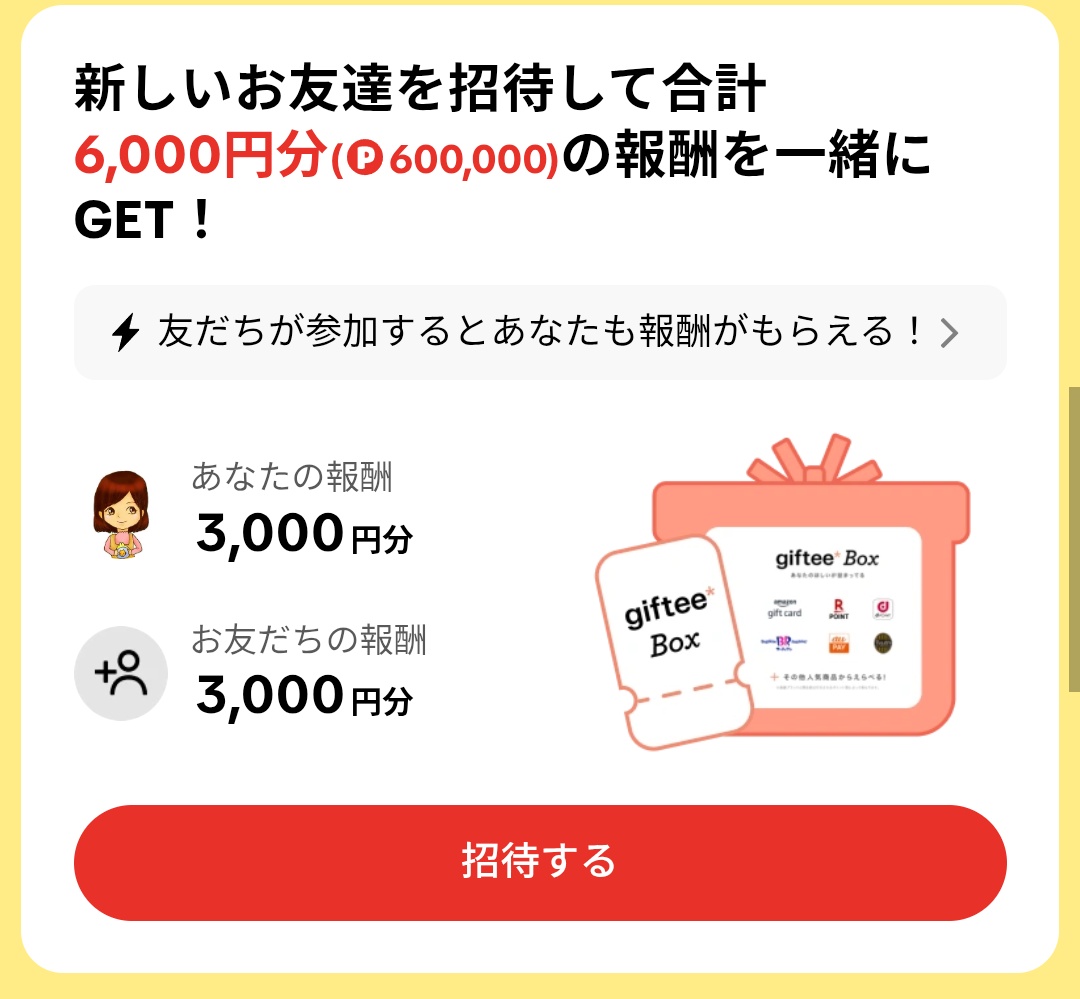
Task: Open 友だちが参加するとあなたも報酬がもらえる details
Action: pos(540,333)
